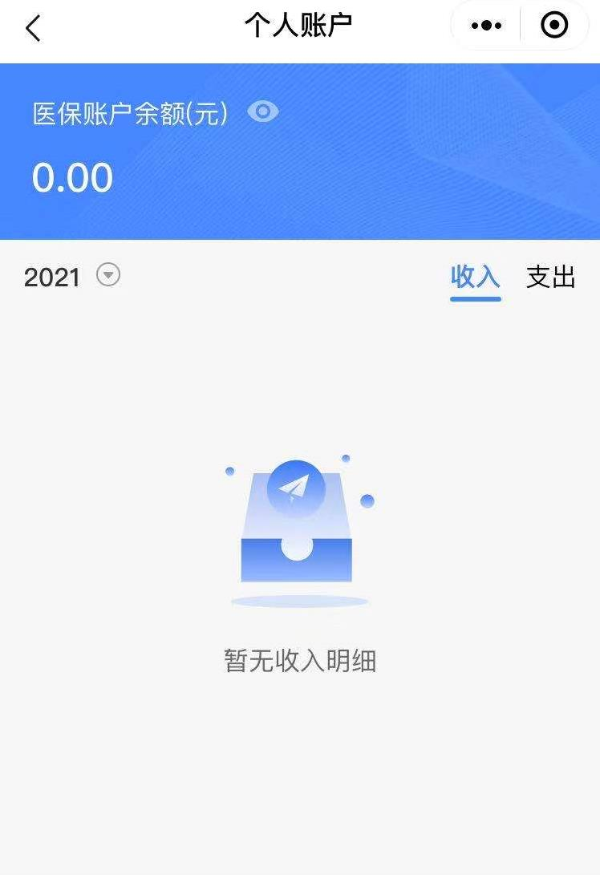Close the mini program with the circle button
Viewport: 600px width, 875px height.
click(554, 26)
